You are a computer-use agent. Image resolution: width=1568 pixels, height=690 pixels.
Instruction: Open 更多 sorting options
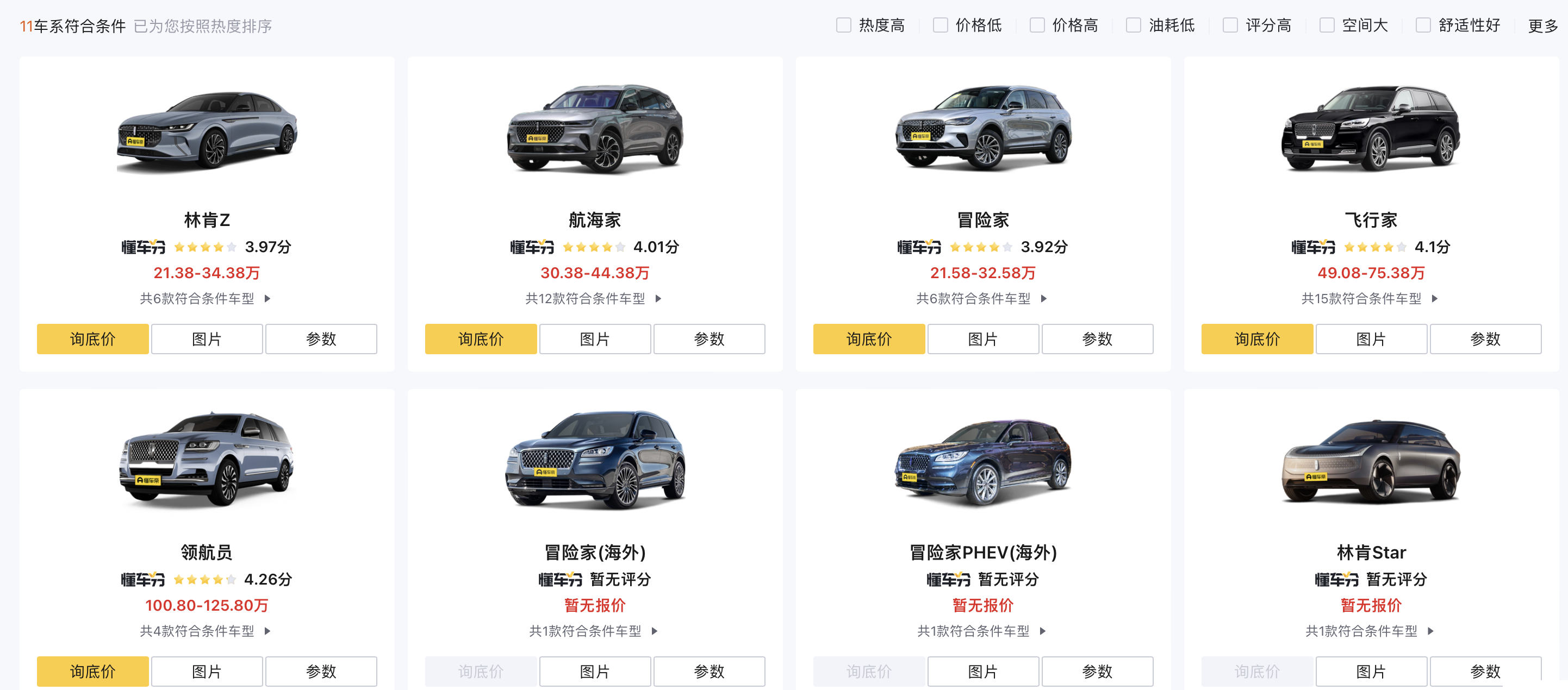coord(1542,26)
